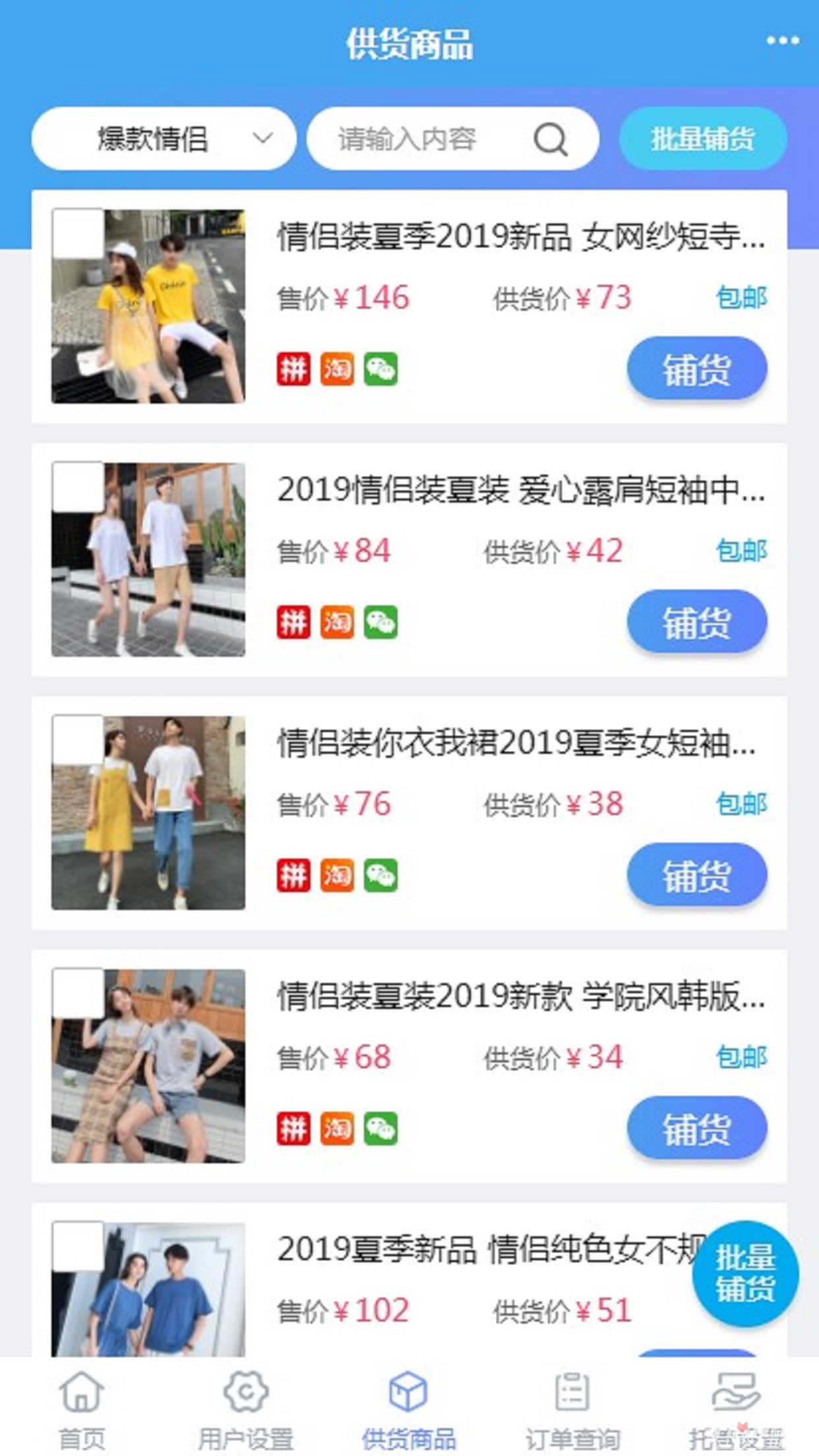
Task: Click the Taobao icon on the second product
Action: click(x=338, y=622)
